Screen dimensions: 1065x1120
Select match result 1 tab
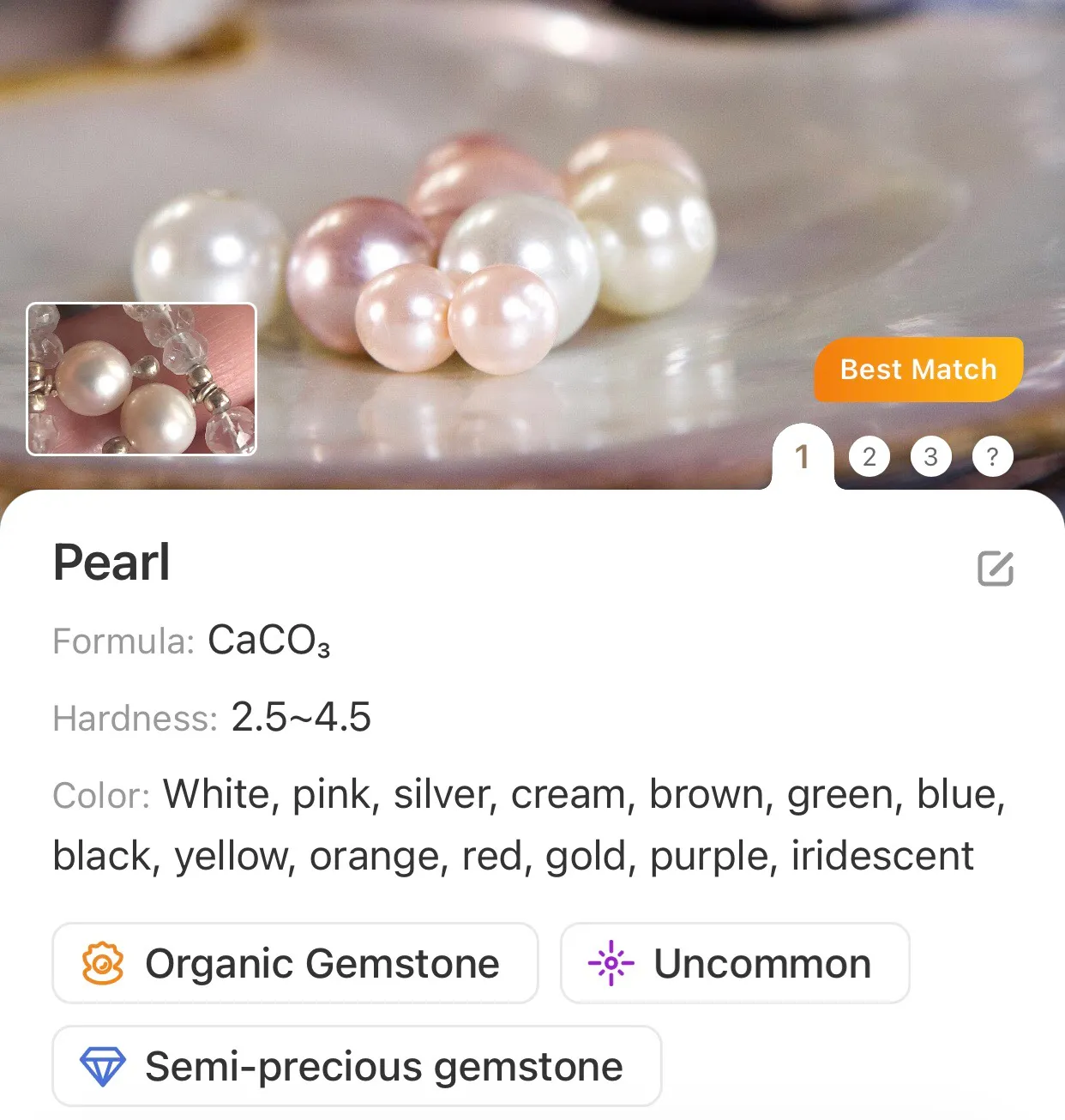point(803,458)
